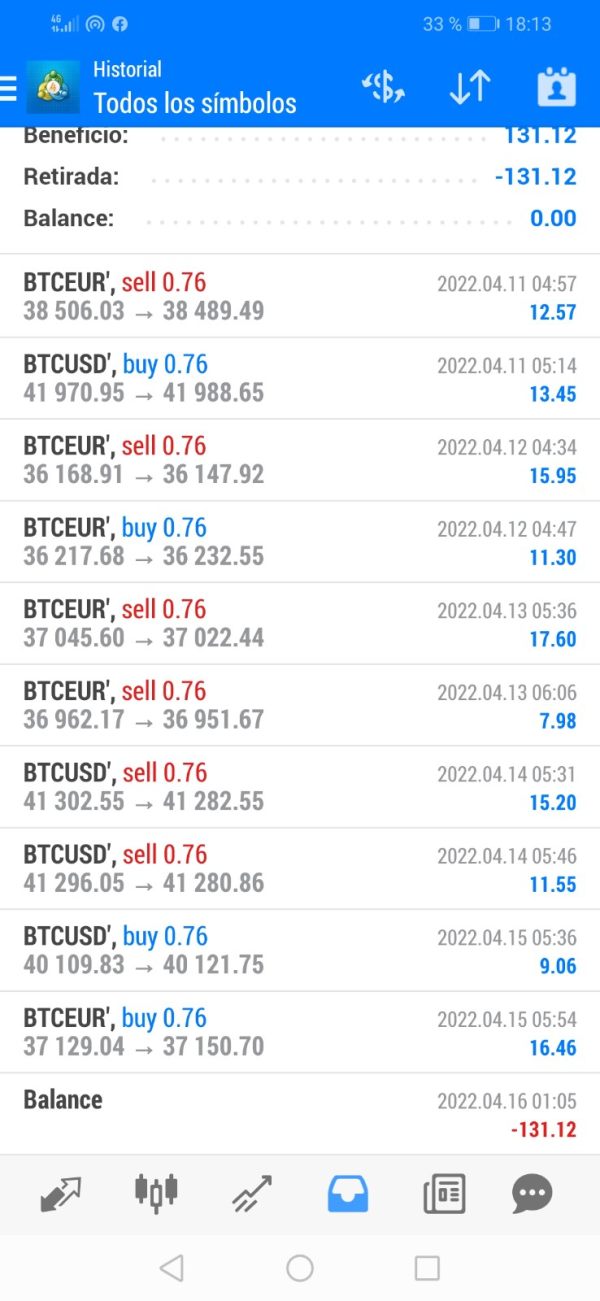Expand the BTCEUR buy trade with 16.46 profit
Viewport: 600px width, 1301px height.
(300, 1033)
